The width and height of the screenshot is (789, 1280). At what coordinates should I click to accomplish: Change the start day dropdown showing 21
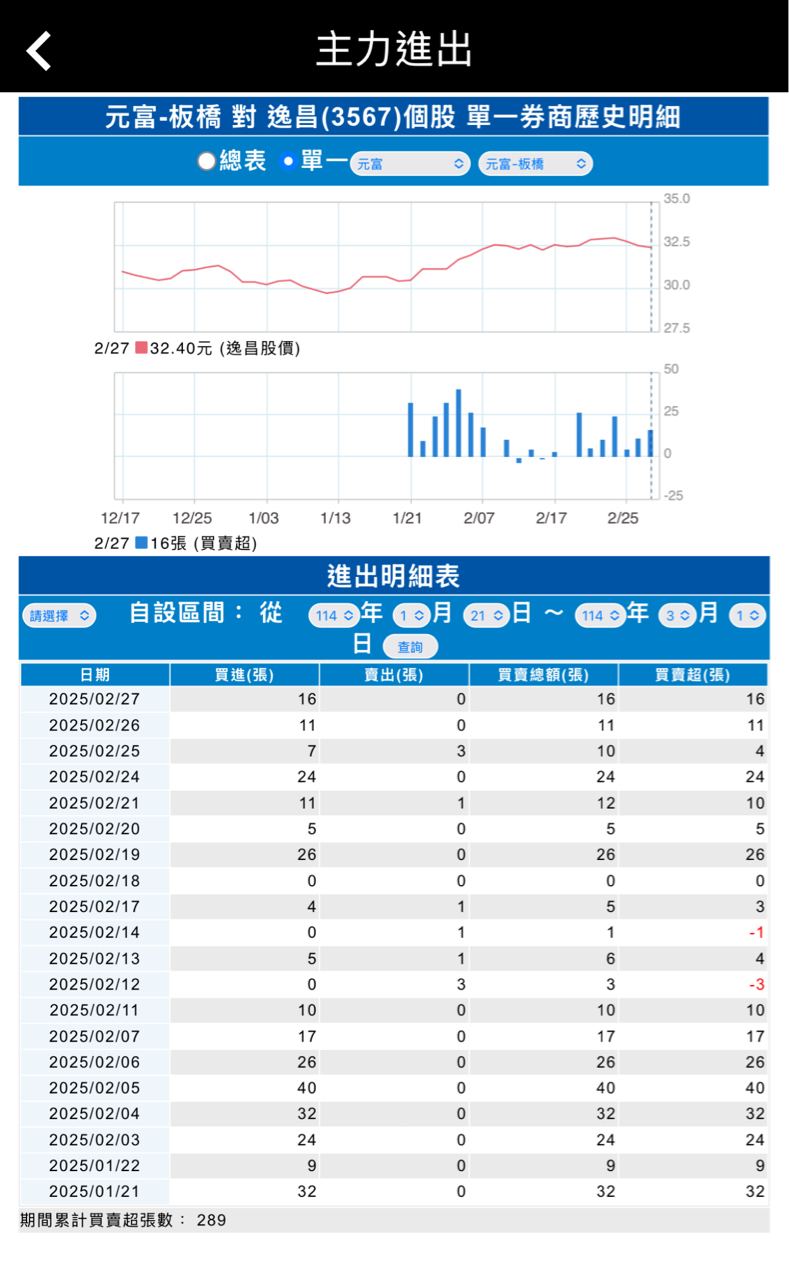tap(487, 616)
